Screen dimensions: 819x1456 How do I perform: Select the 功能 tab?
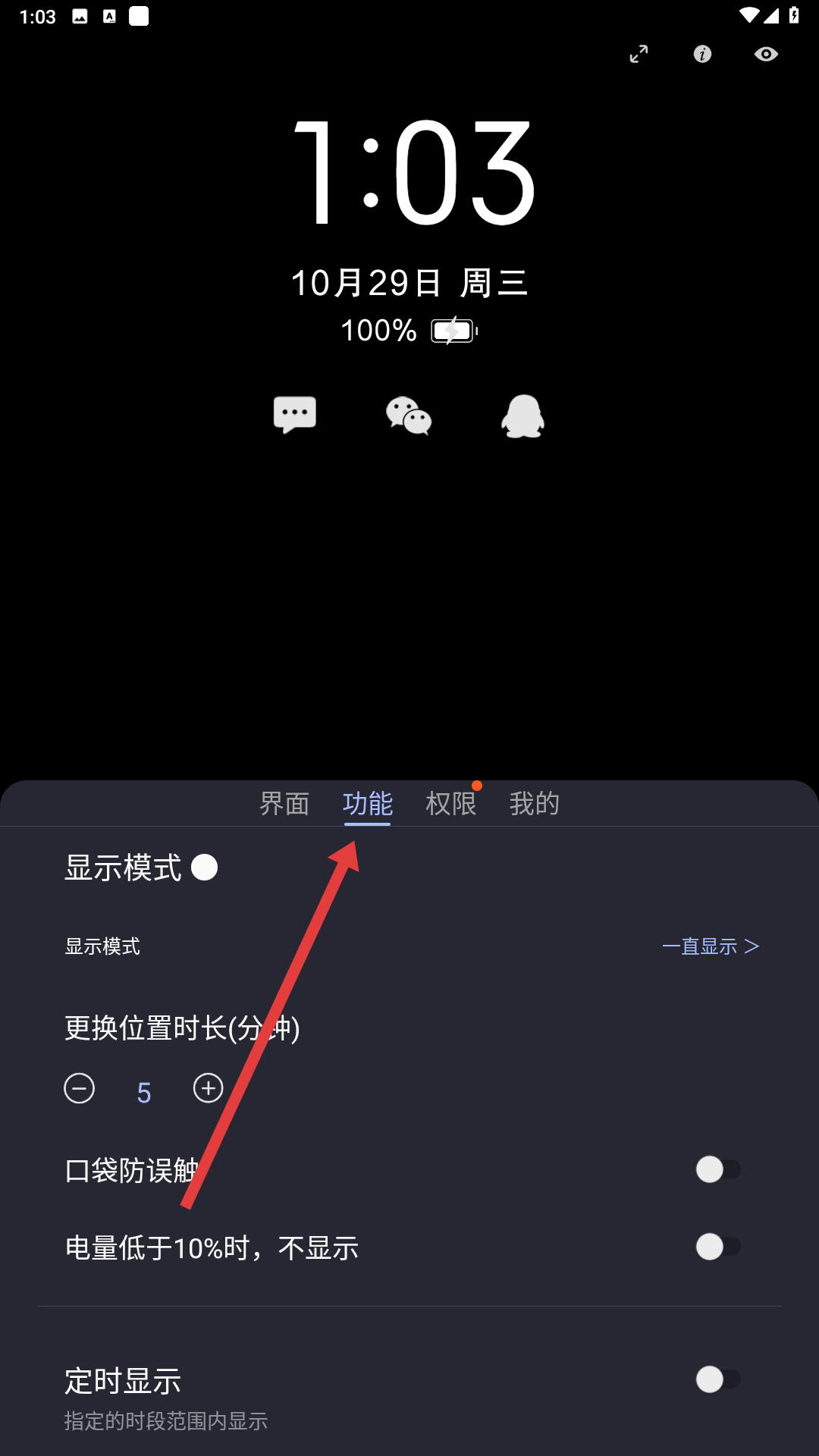[x=367, y=803]
